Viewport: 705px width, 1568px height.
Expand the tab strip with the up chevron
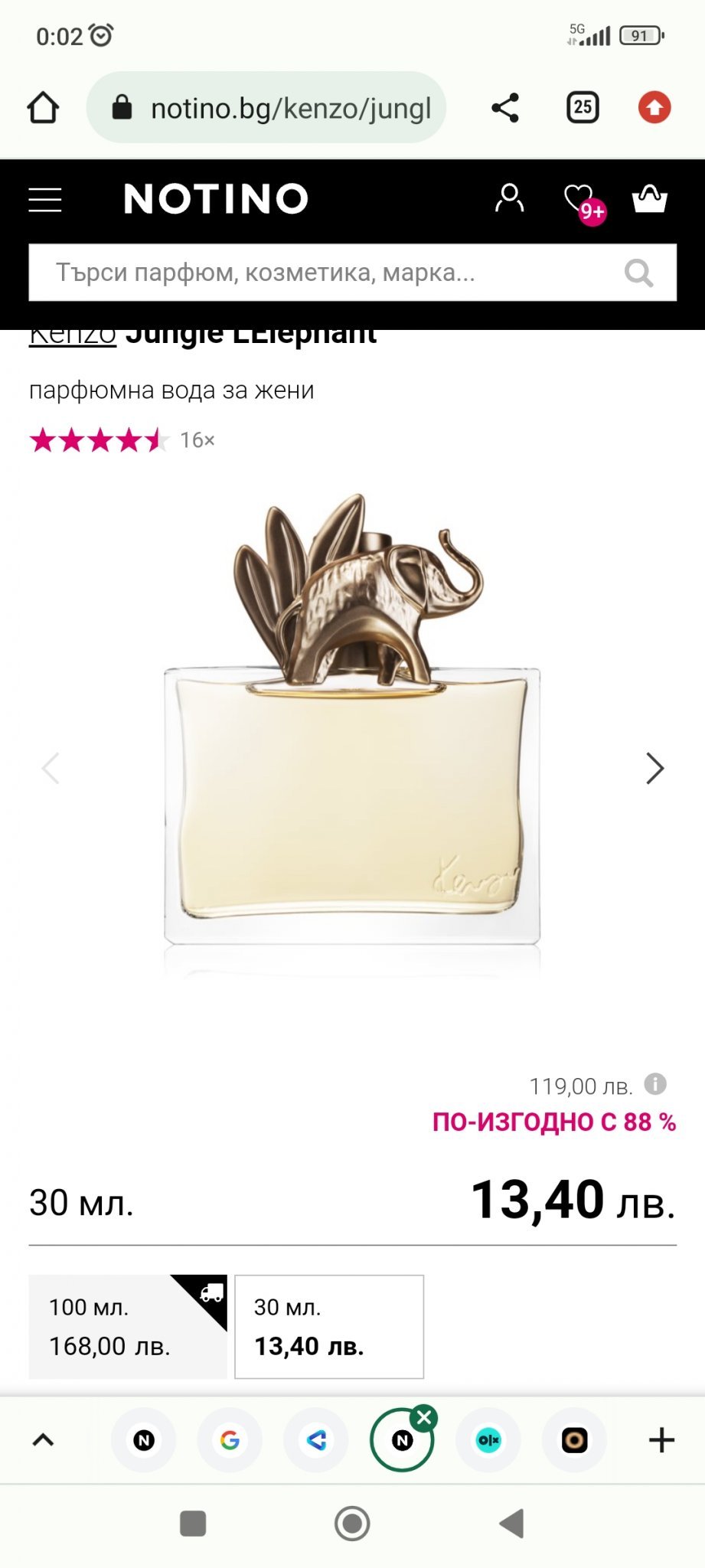[44, 1440]
